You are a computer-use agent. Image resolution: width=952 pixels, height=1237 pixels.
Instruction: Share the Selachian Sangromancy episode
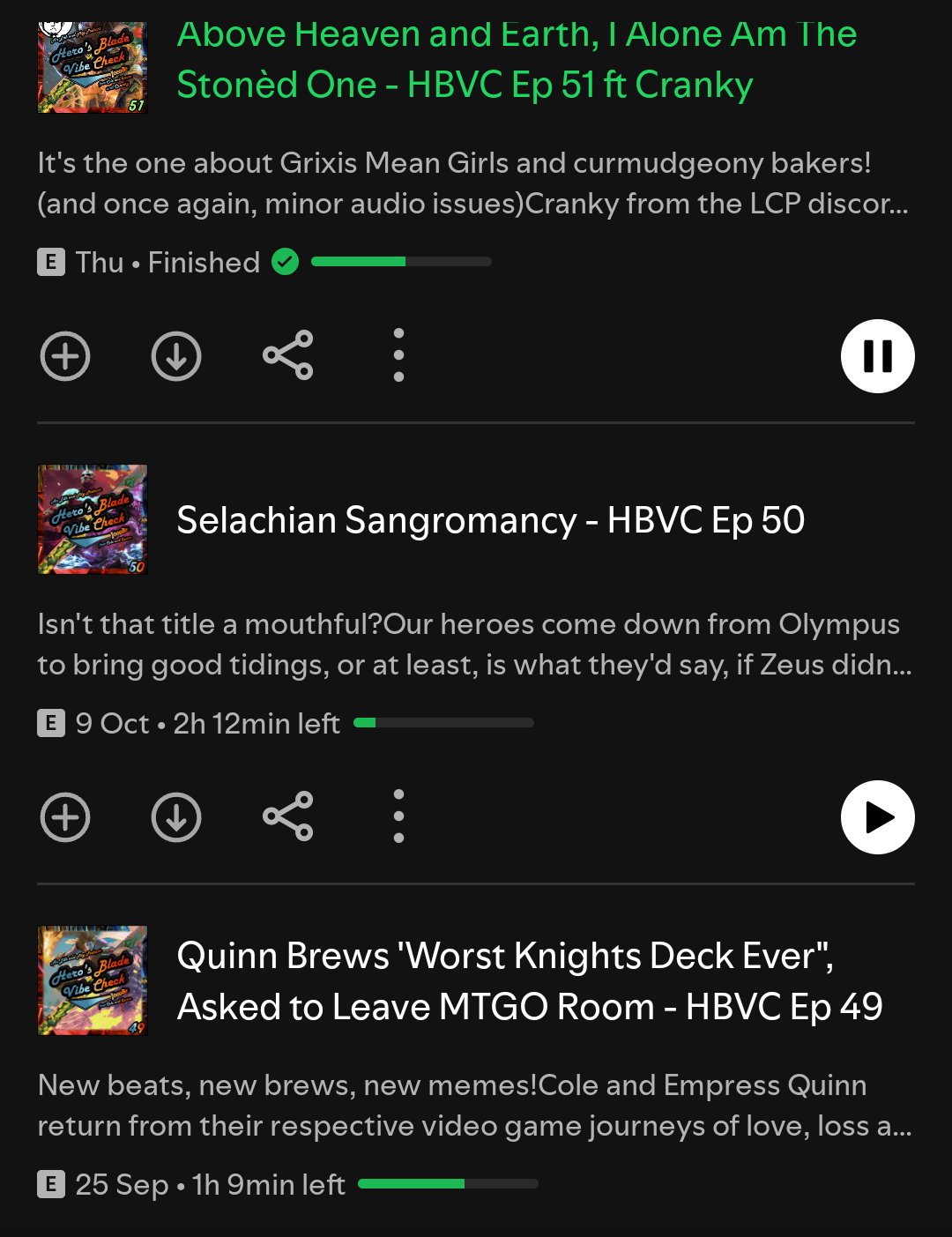(288, 816)
